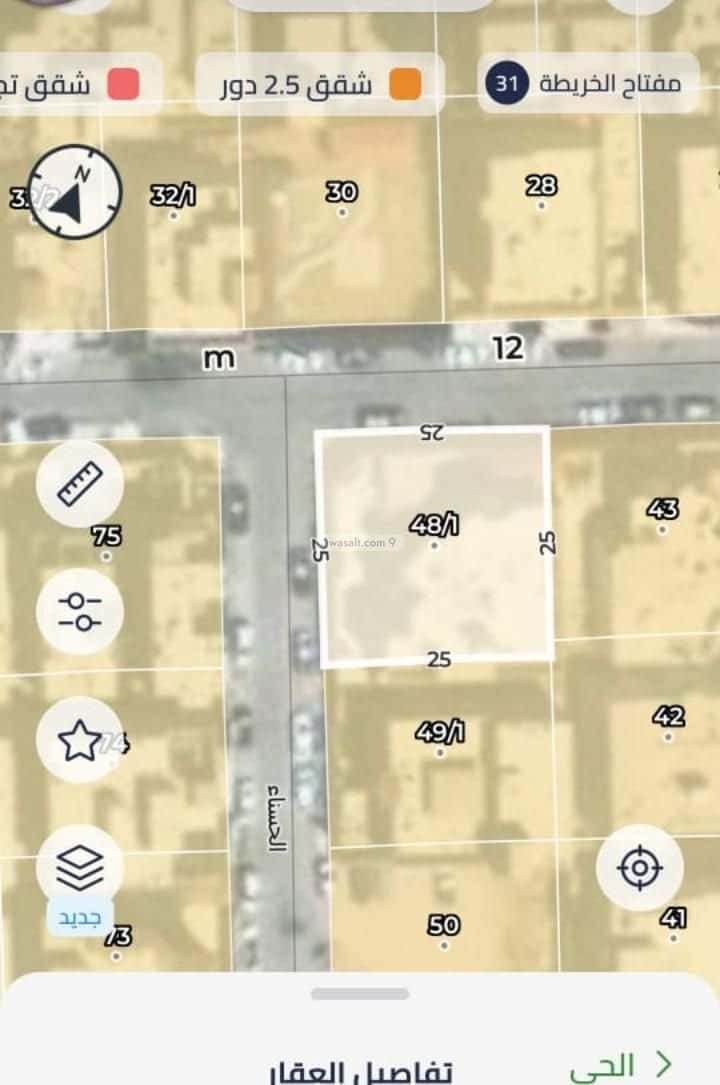Tap the compass to reset map orientation

pos(75,193)
